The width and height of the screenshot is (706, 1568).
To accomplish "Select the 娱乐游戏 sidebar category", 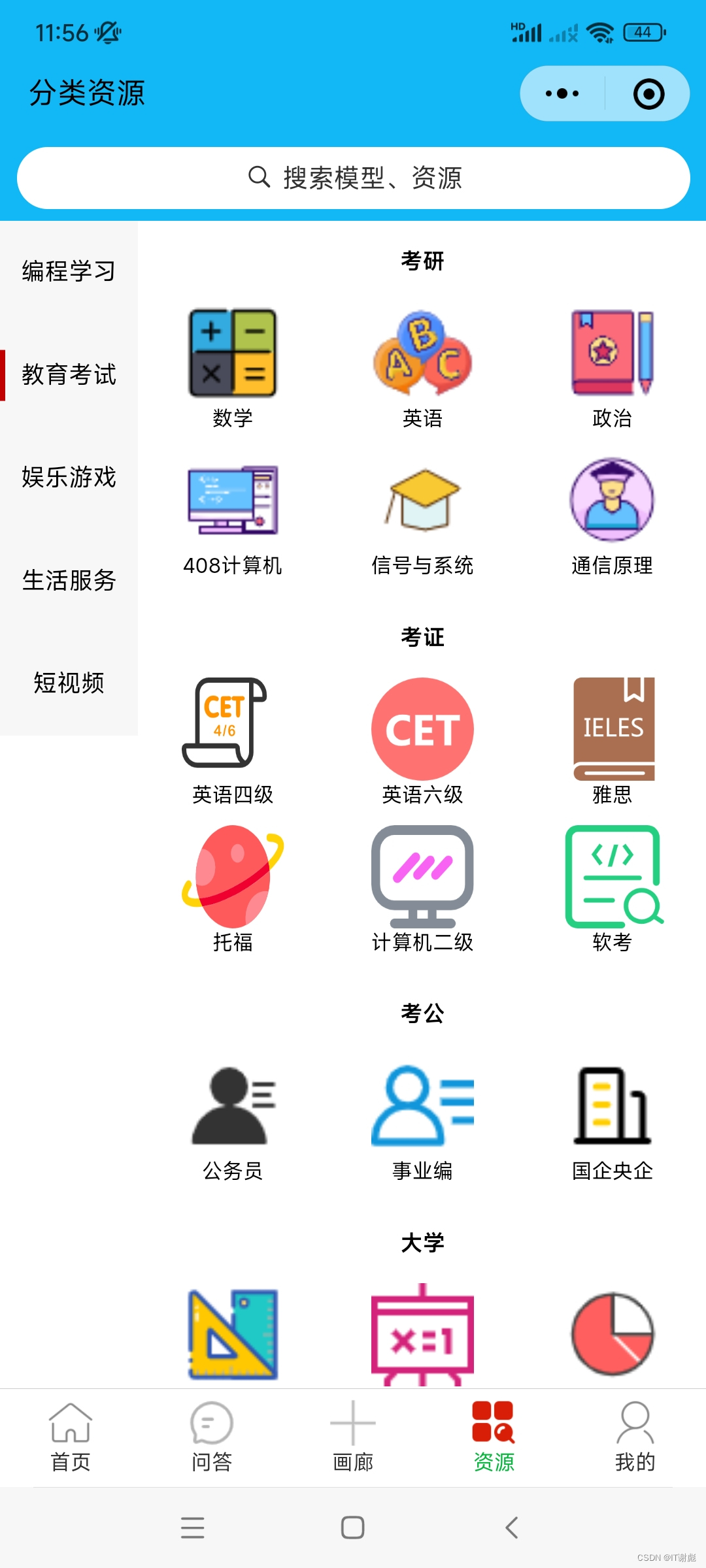I will tap(69, 478).
